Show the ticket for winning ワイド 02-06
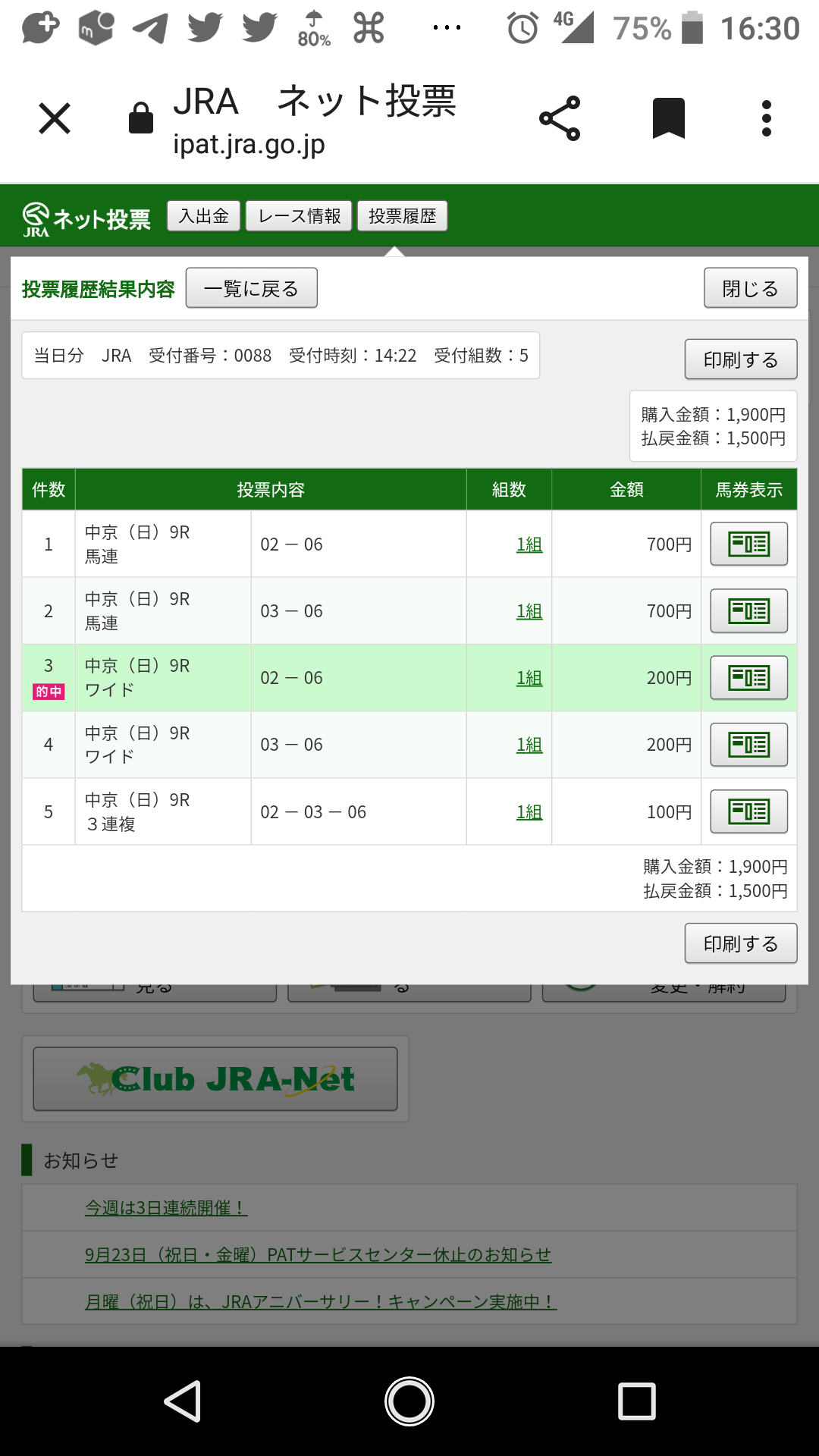Screen dimensions: 819x1456 [748, 678]
